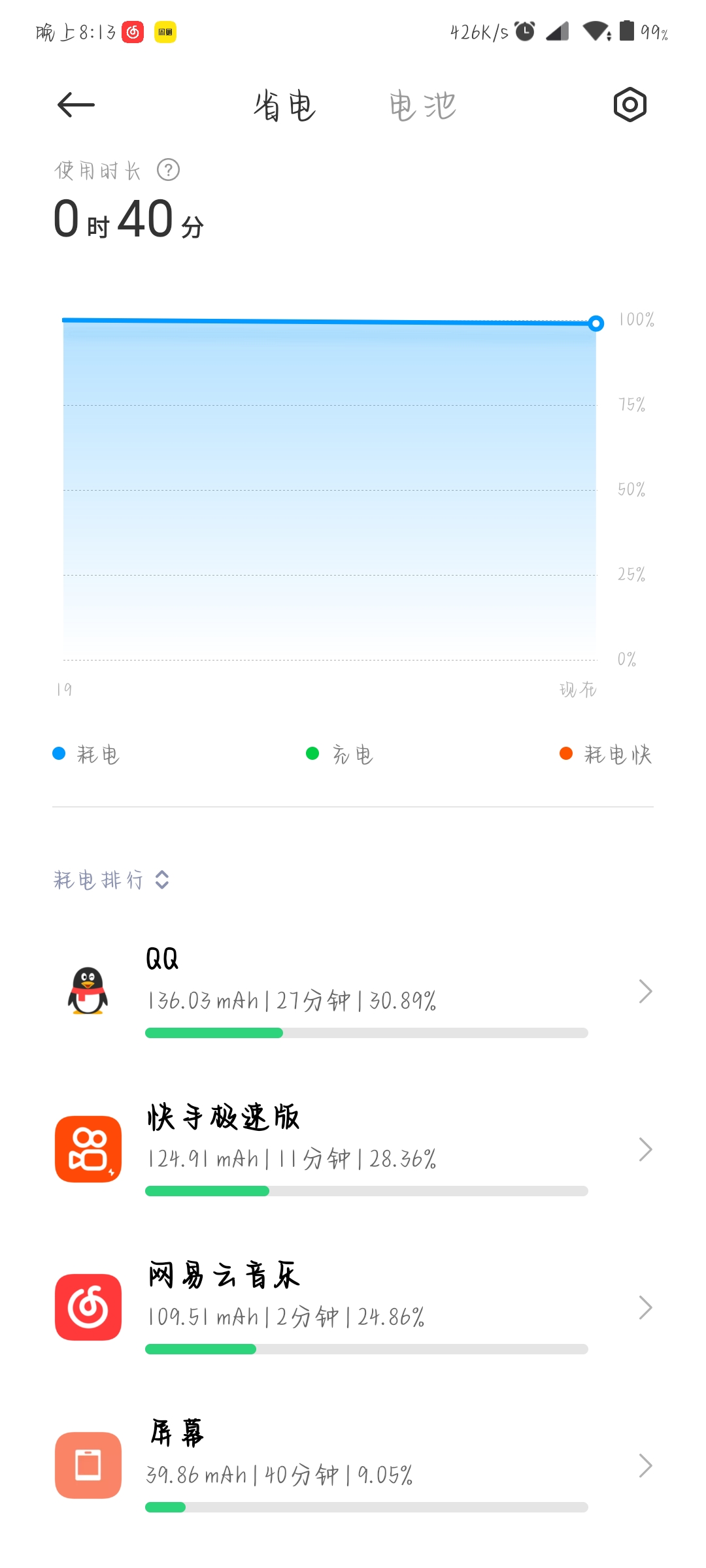Go back using the top-left arrow
The image size is (706, 1568).
(x=76, y=105)
